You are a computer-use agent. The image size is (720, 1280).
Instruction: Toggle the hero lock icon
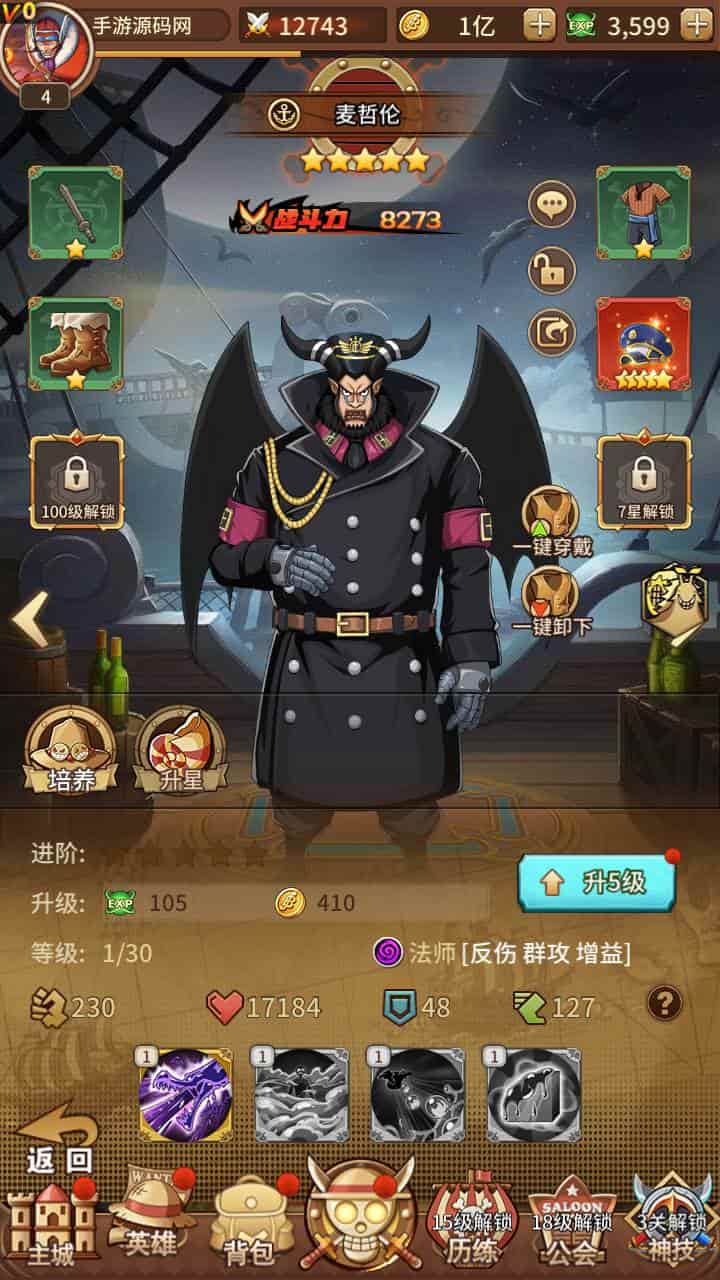click(551, 270)
